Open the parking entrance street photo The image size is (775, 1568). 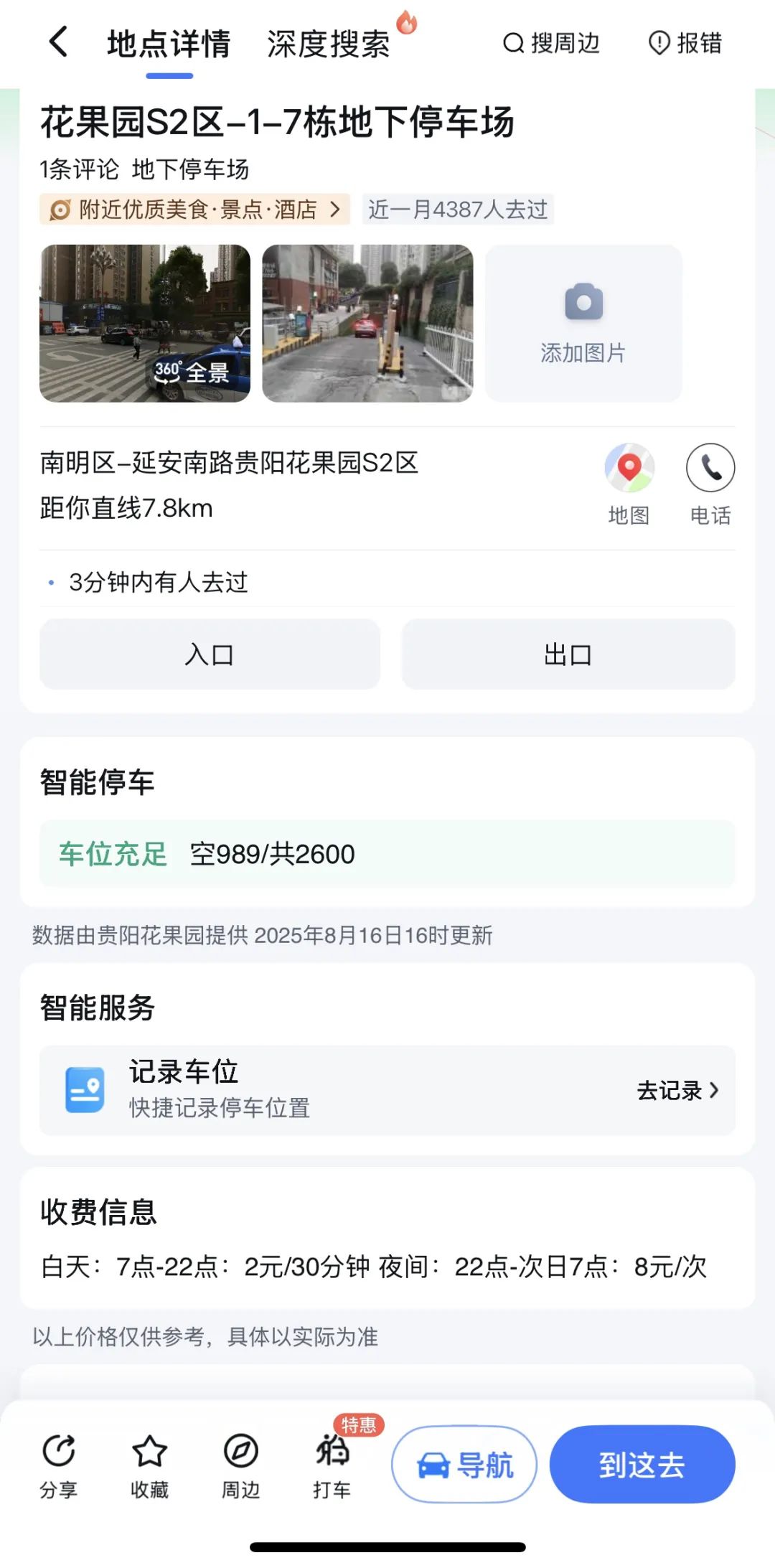(x=367, y=323)
